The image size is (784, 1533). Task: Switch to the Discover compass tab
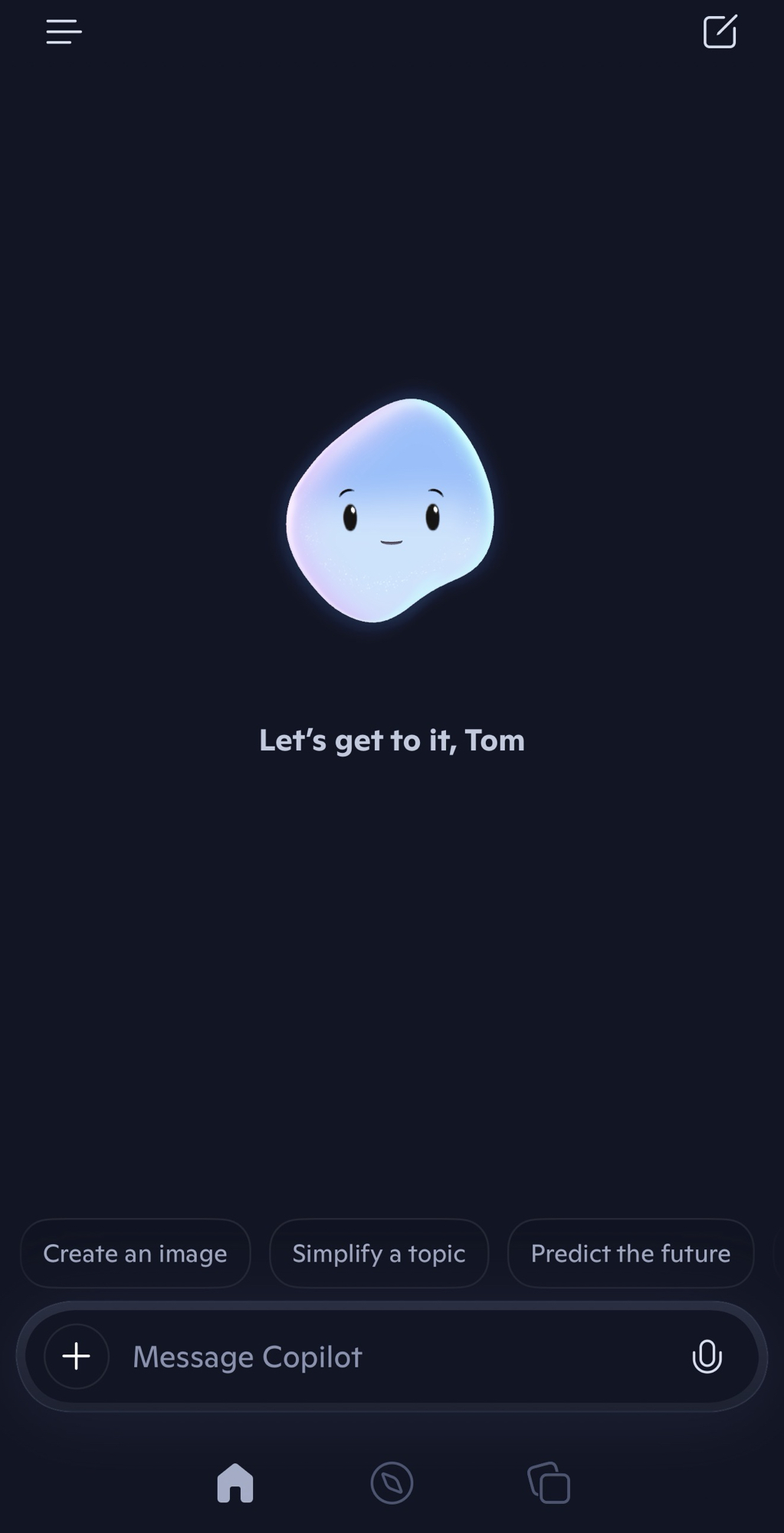(392, 1482)
